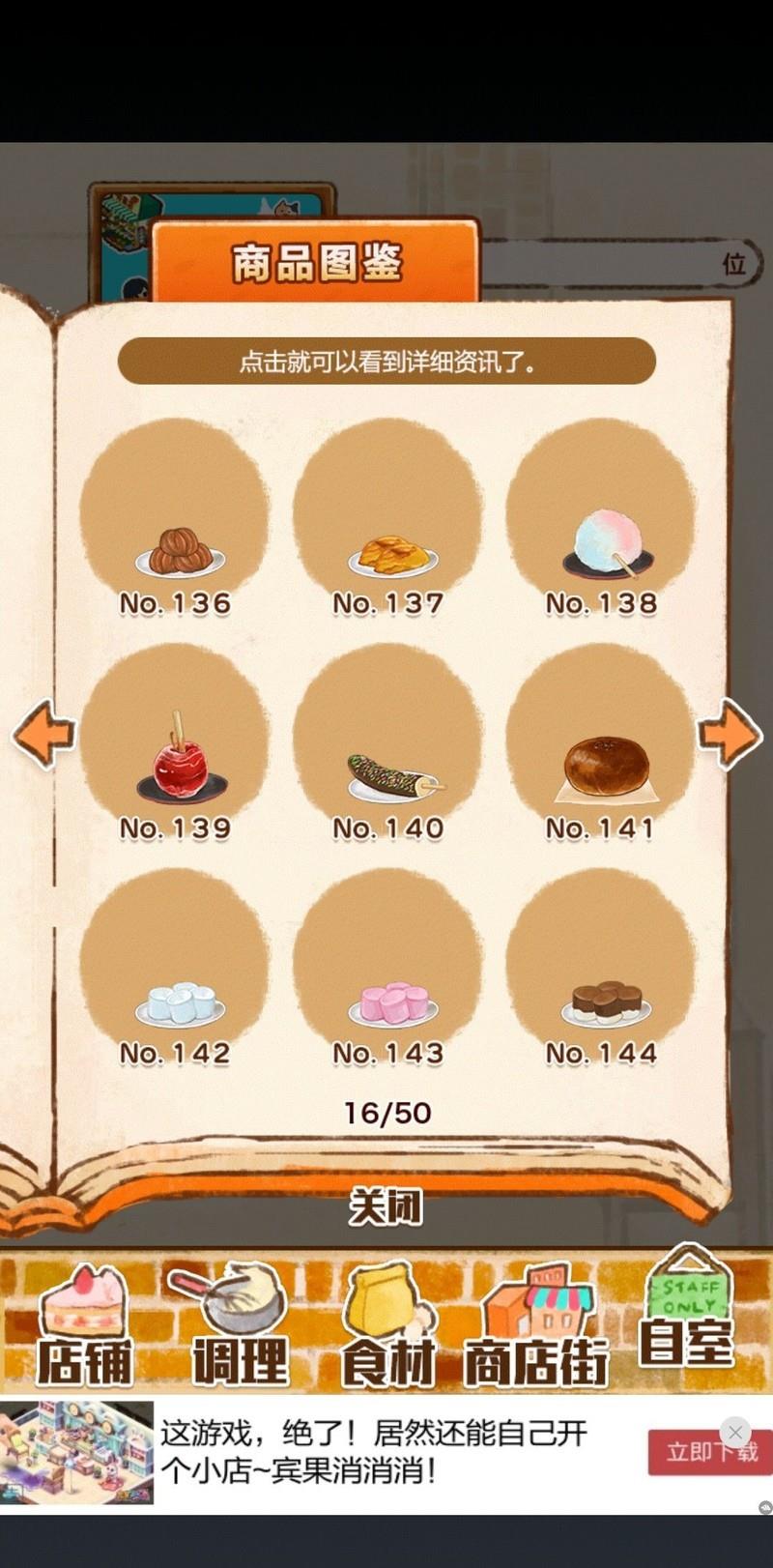Viewport: 773px width, 1568px height.
Task: Switch to the 食材 ingredients tab
Action: pyautogui.click(x=387, y=1326)
